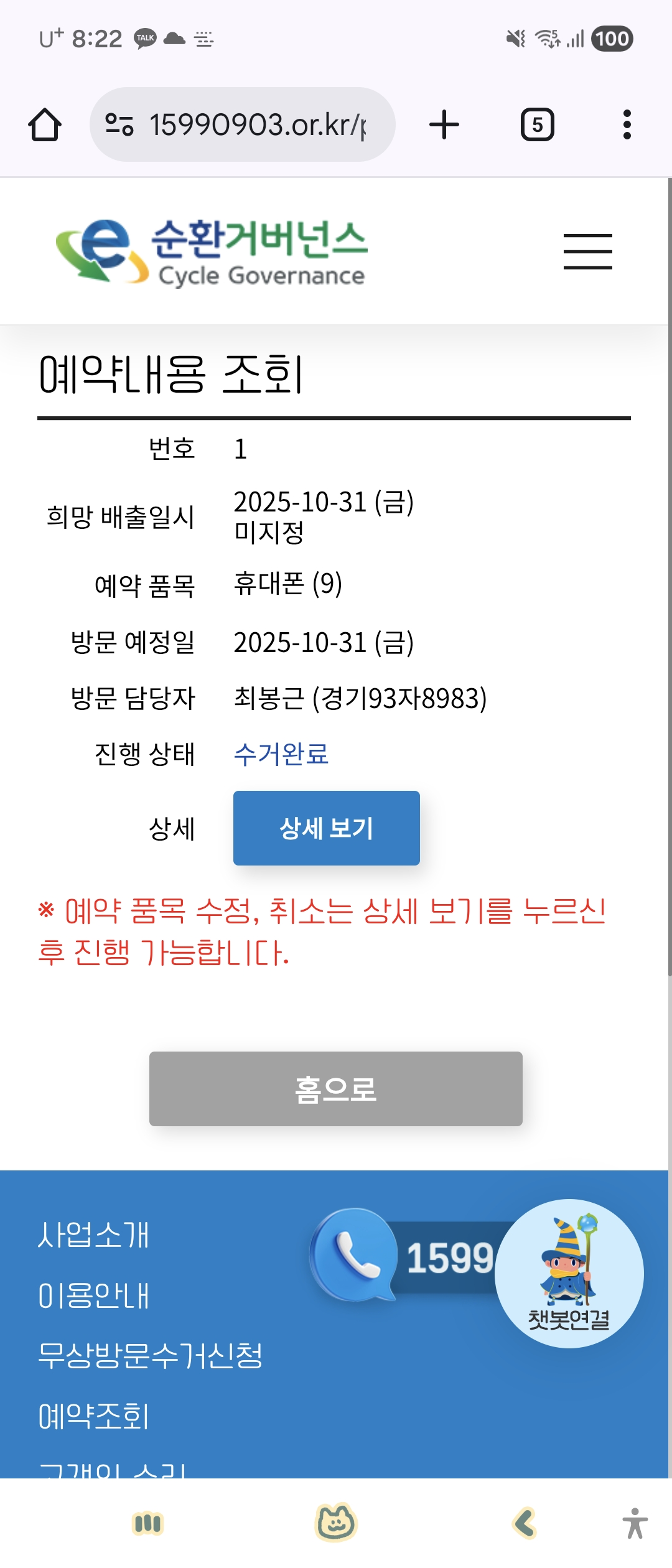Go to 무상방문수거신청 page
Viewport: 672px width, 1568px height.
coord(150,1355)
